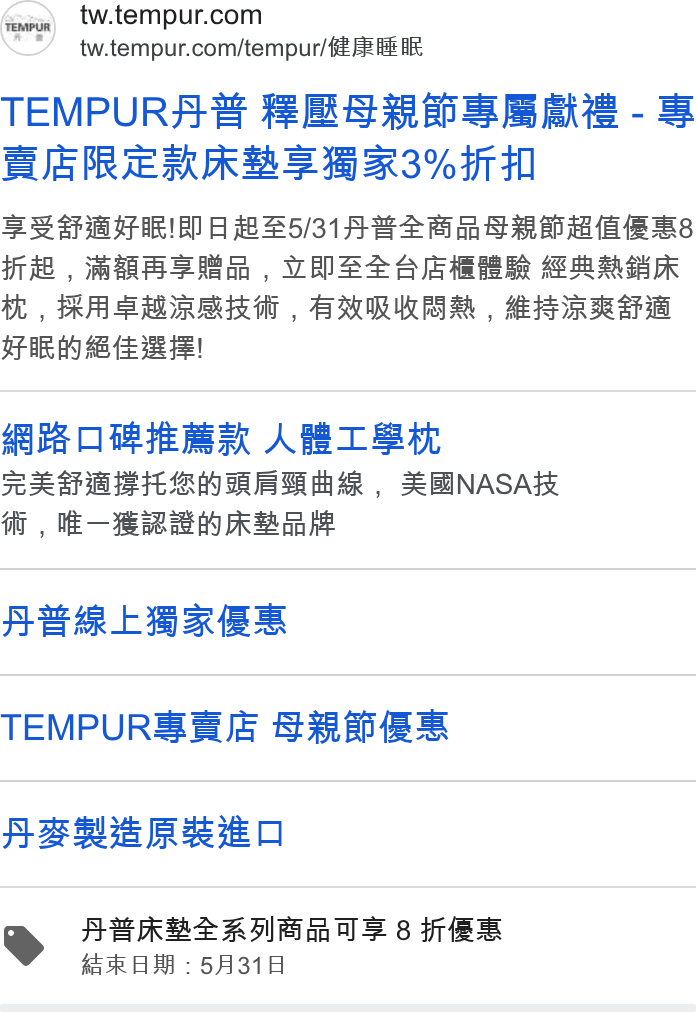Open the 網路口碑推薦款 人體工學枕 sitelink
The image size is (696, 1012).
click(x=221, y=440)
